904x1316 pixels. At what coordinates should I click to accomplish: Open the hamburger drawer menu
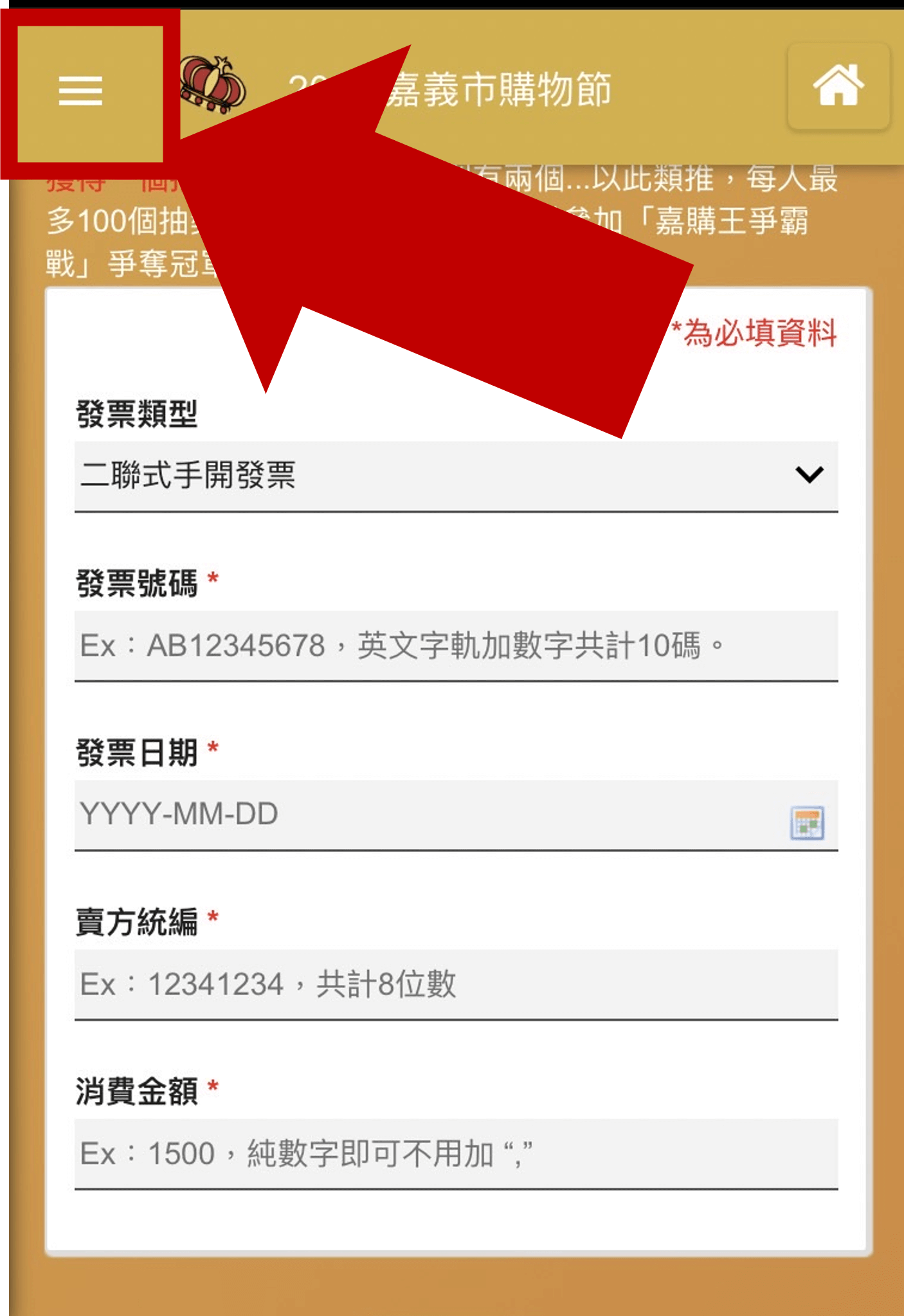click(x=81, y=91)
